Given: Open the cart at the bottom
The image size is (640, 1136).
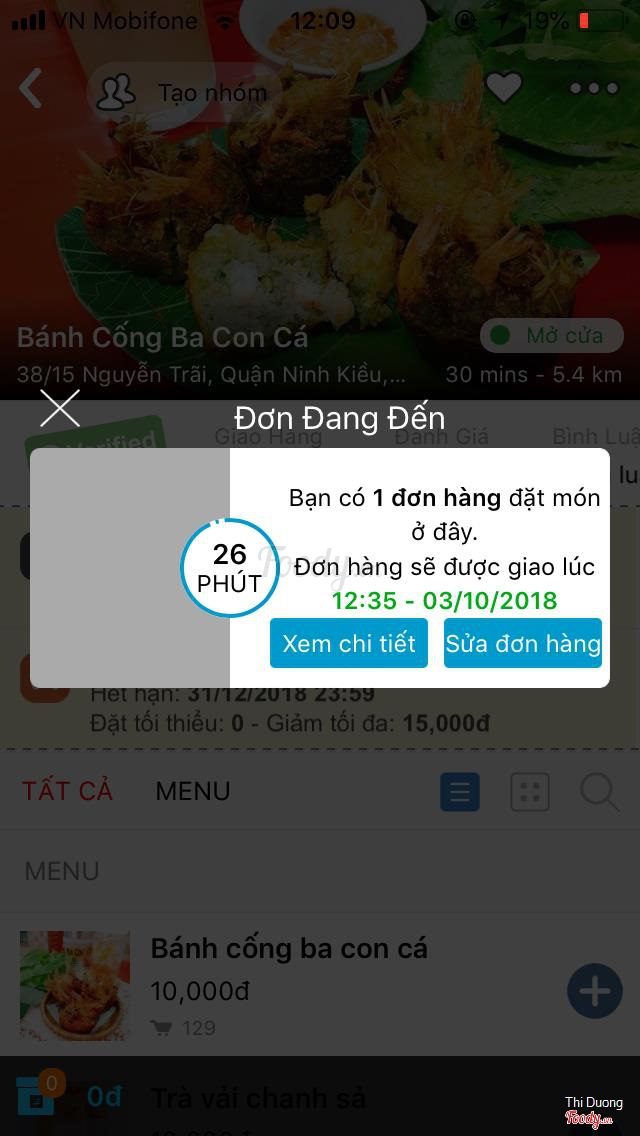Looking at the screenshot, I should pos(38,1097).
